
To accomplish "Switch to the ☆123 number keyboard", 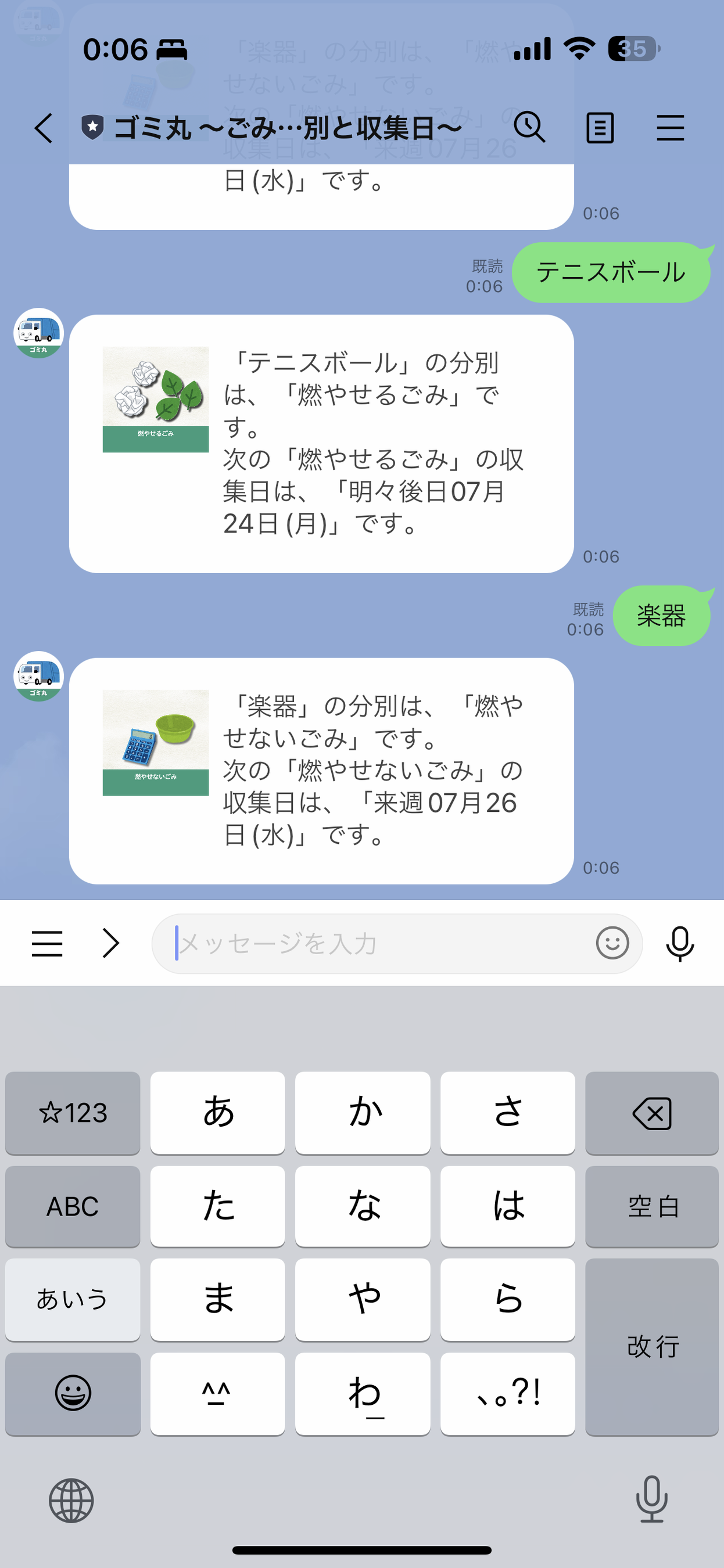I will pos(73,1113).
